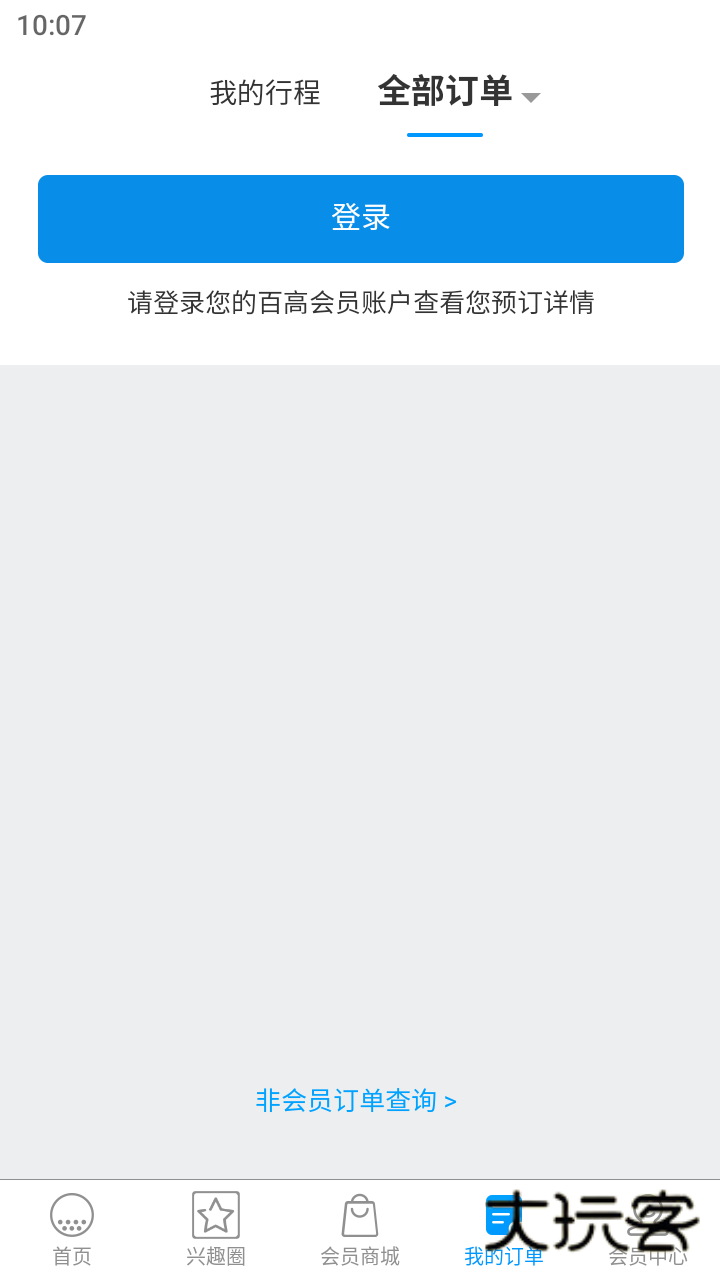Screen dimensions: 720x1280
Task: Click the highlighted 我的订单 order list icon
Action: point(503,1214)
